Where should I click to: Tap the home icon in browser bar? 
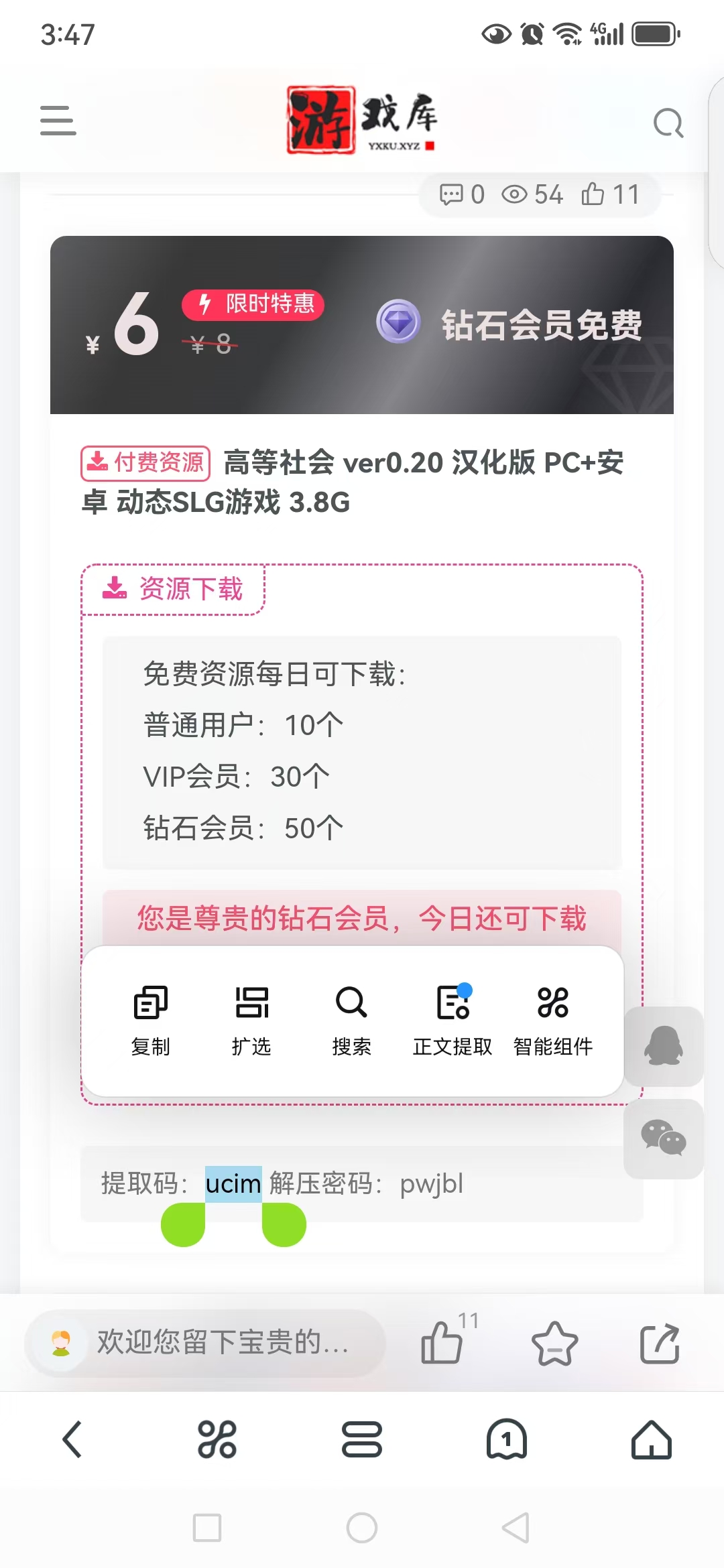650,1438
